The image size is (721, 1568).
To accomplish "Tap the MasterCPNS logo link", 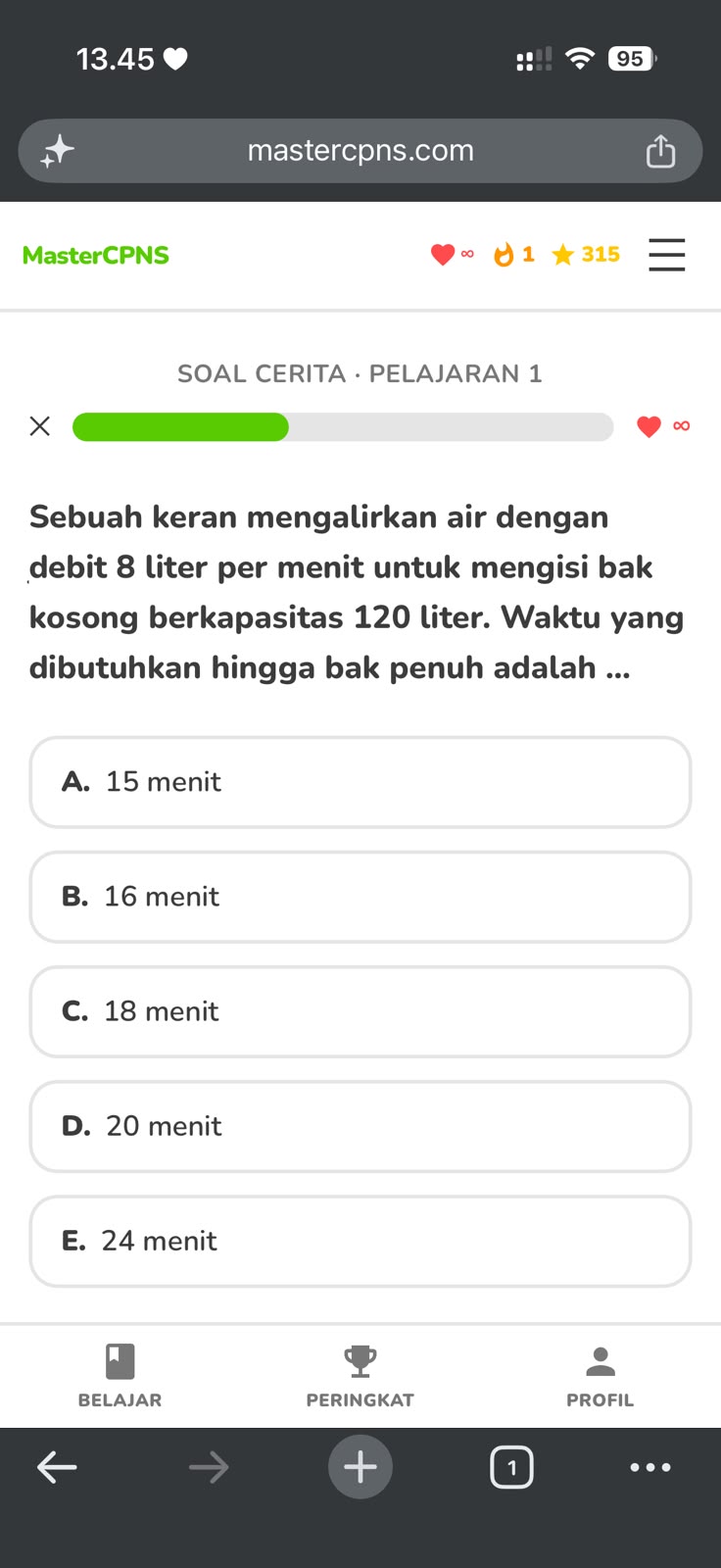I will (x=96, y=255).
